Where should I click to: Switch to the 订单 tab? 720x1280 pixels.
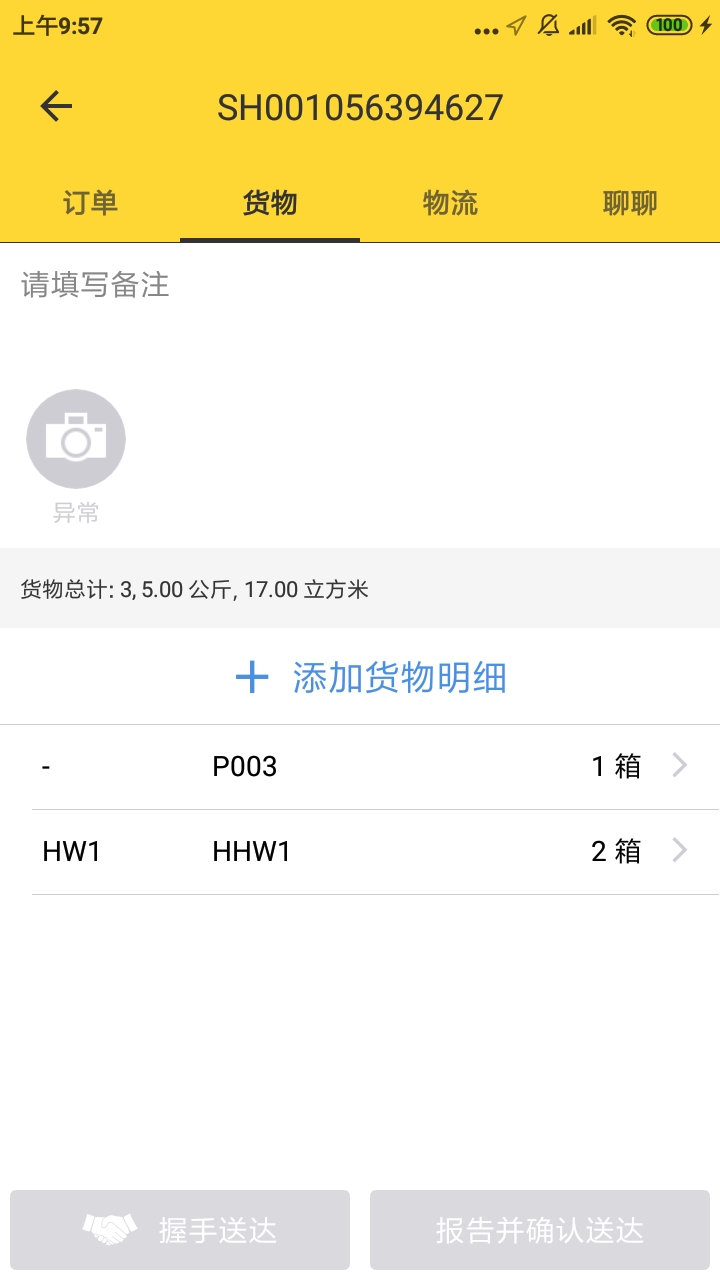[x=90, y=203]
